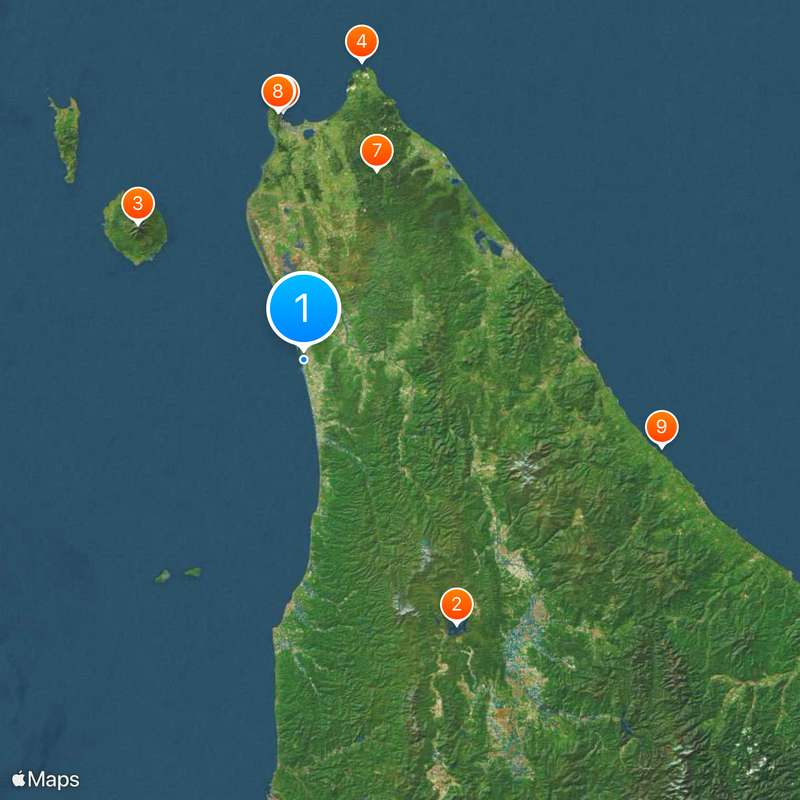Viewport: 800px width, 800px height.
Task: Tap the orange pin numbered 7
Action: coord(376,151)
